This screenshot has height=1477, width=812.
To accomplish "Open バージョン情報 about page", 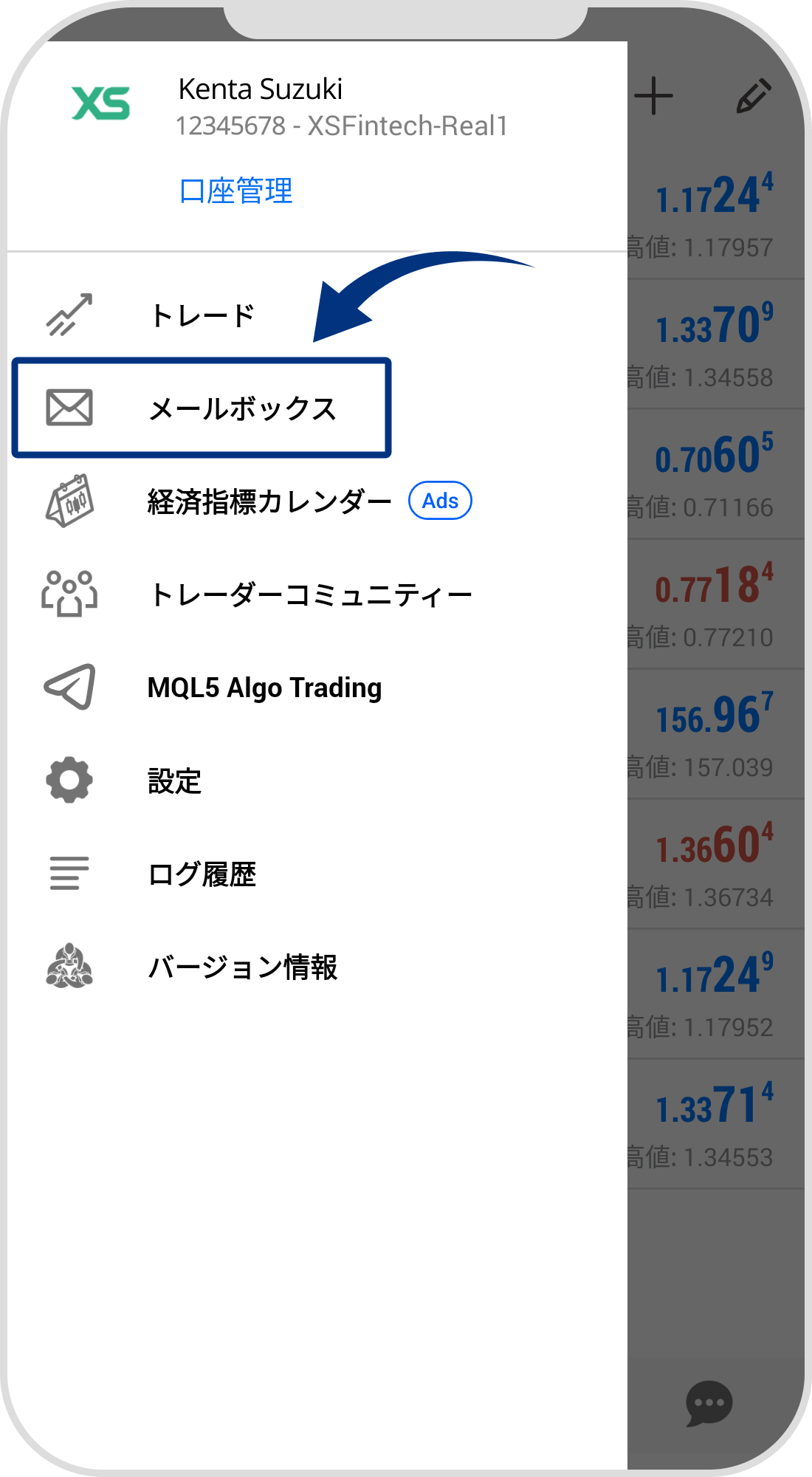I will coord(242,967).
